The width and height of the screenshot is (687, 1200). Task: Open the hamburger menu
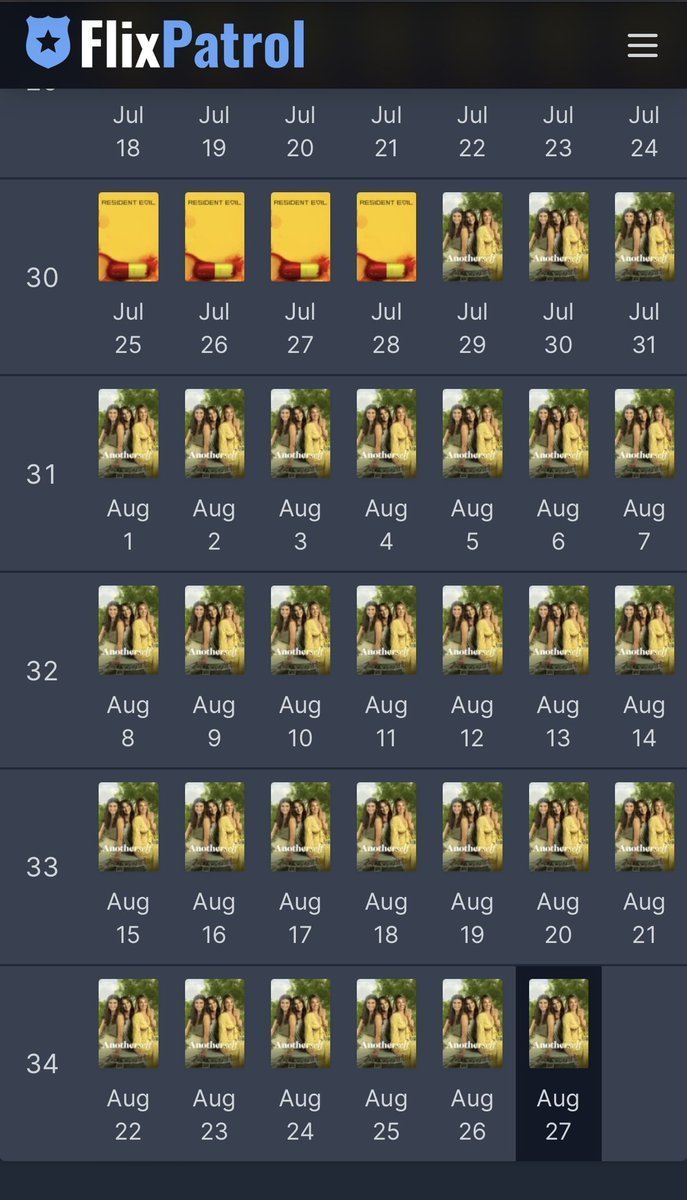pos(642,45)
